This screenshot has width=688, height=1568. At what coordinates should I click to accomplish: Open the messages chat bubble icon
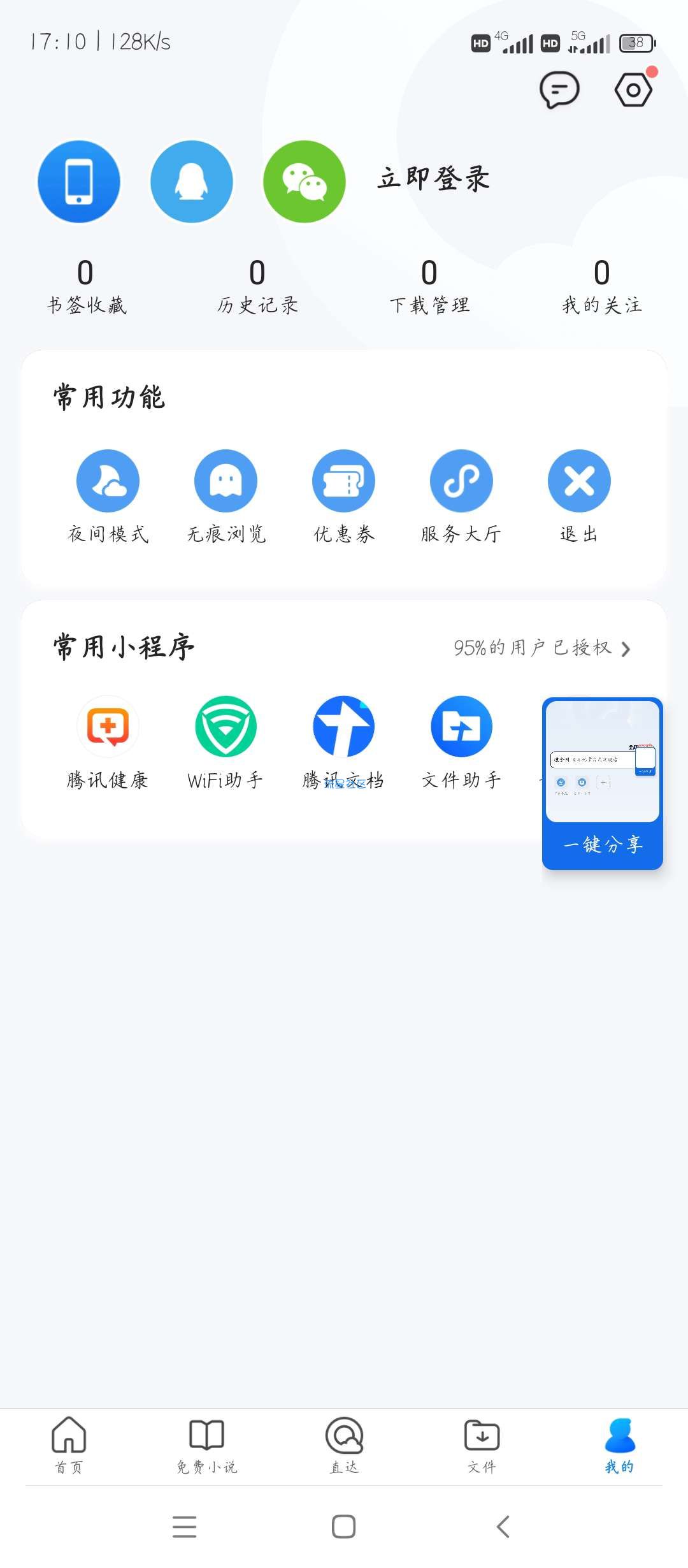pyautogui.click(x=559, y=90)
